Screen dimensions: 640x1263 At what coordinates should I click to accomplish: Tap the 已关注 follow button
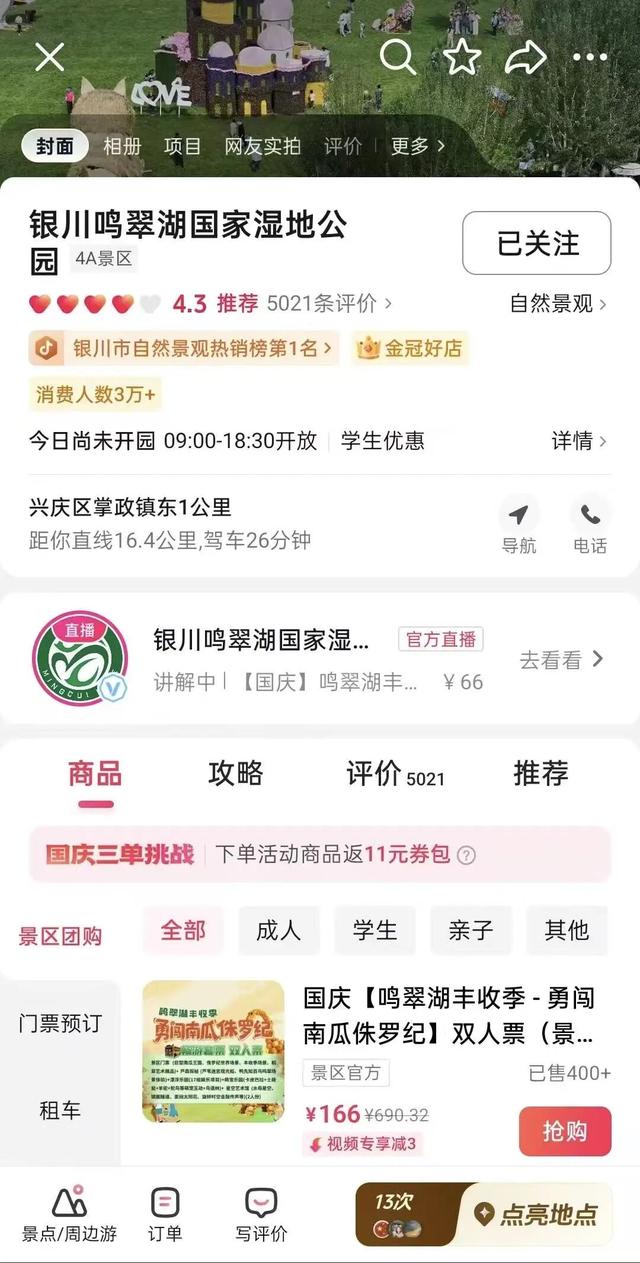(x=536, y=243)
